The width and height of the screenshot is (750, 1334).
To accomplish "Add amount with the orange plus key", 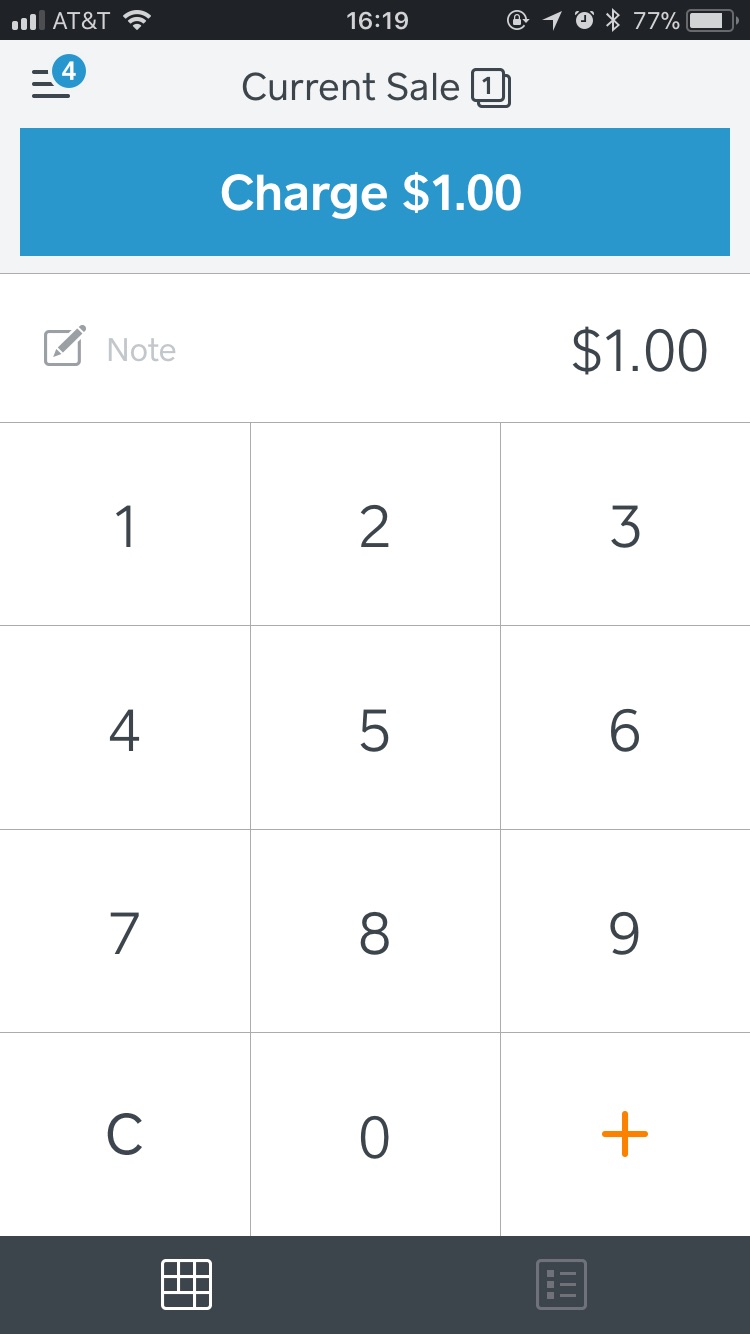I will pos(625,1135).
